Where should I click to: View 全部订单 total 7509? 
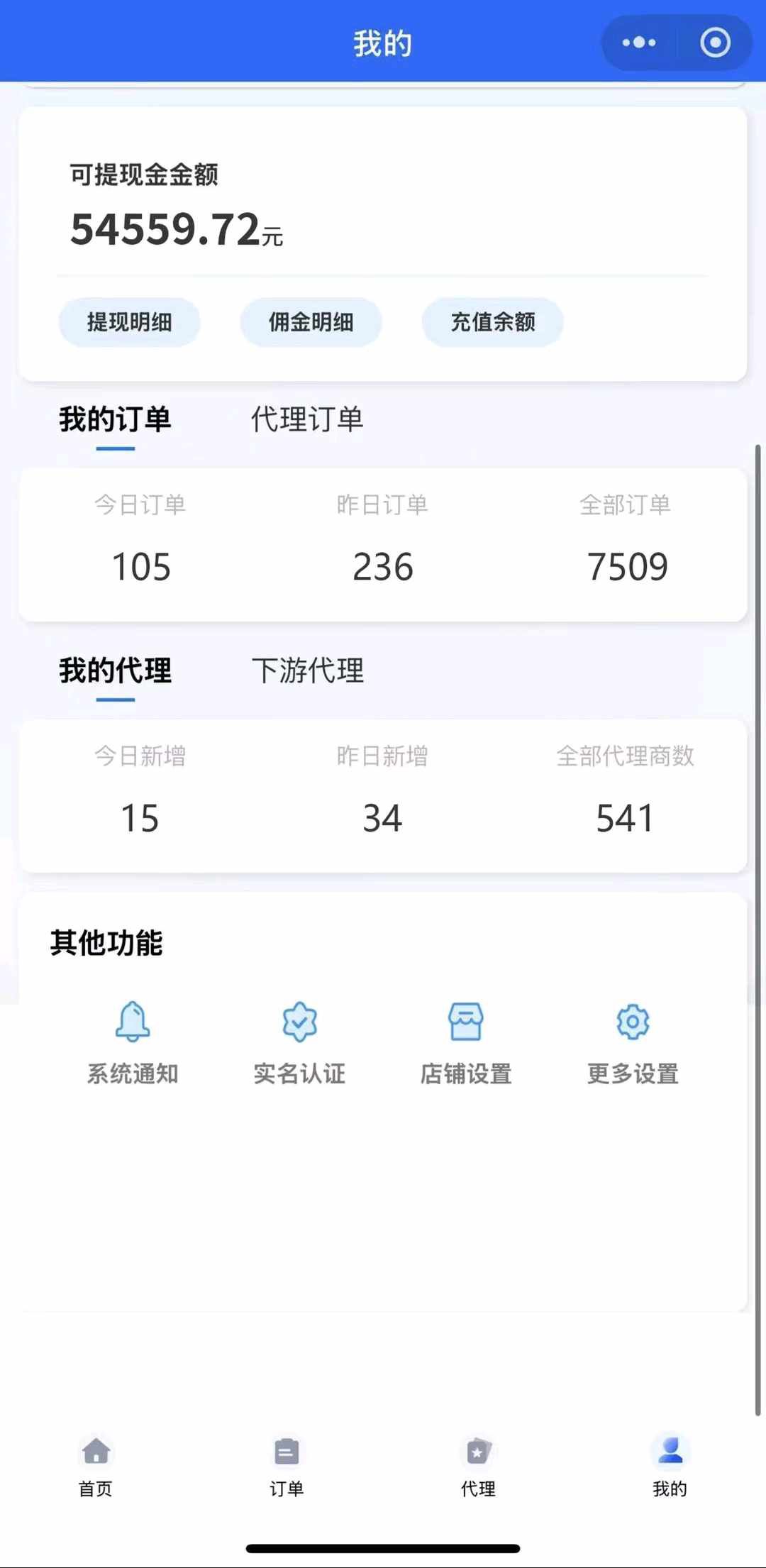point(626,566)
